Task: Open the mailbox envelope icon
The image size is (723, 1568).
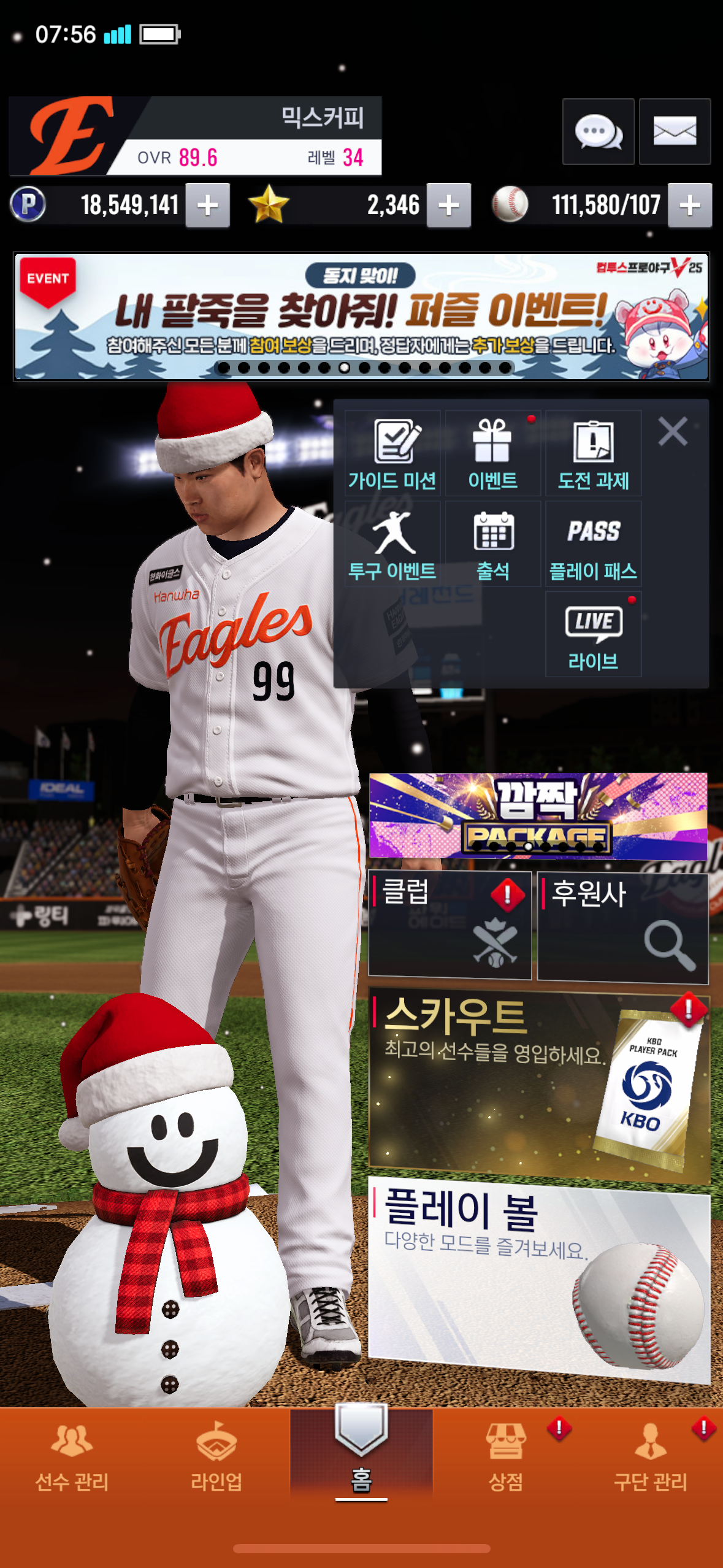Action: point(675,131)
